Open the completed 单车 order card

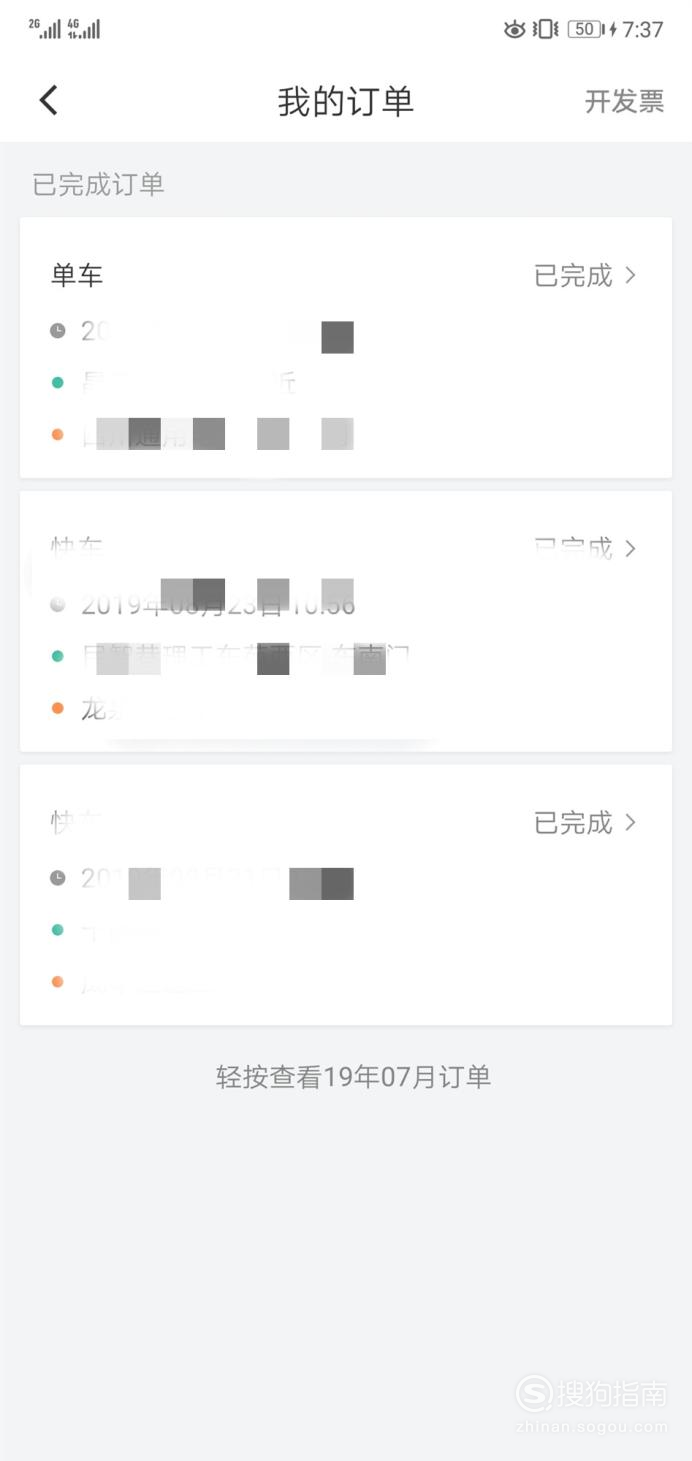tap(346, 347)
